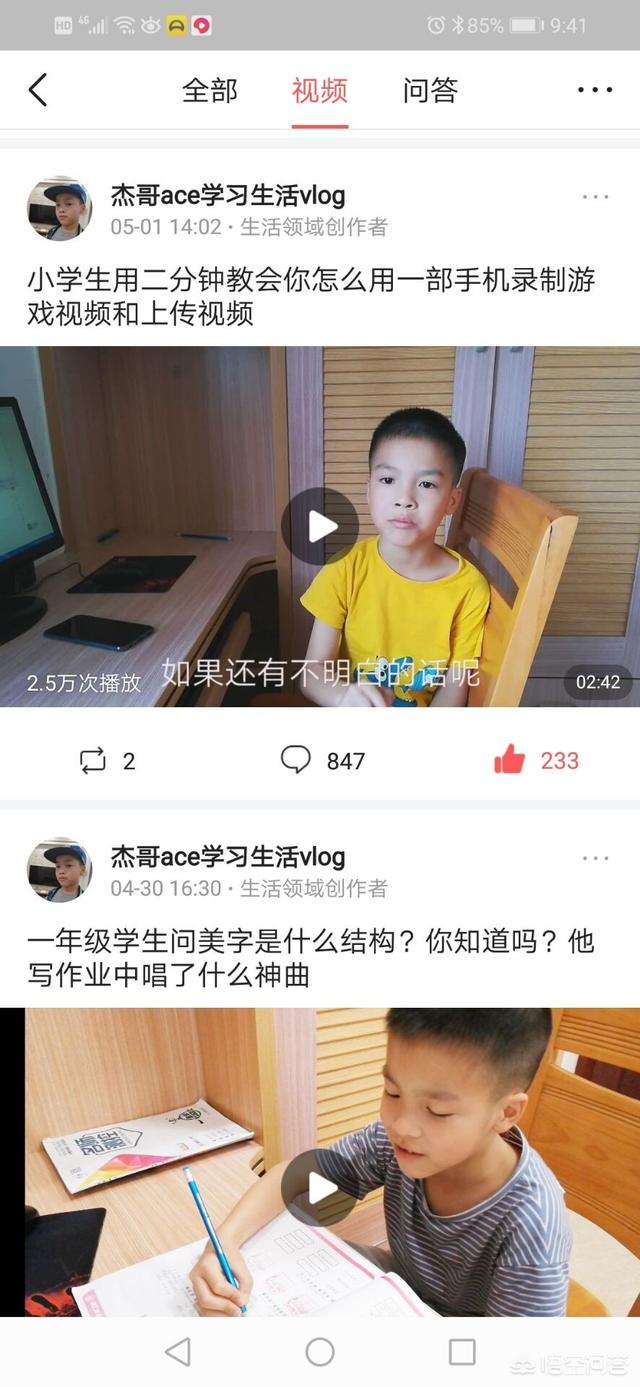
Task: Open the top-right three-dot overflow menu
Action: tap(595, 90)
